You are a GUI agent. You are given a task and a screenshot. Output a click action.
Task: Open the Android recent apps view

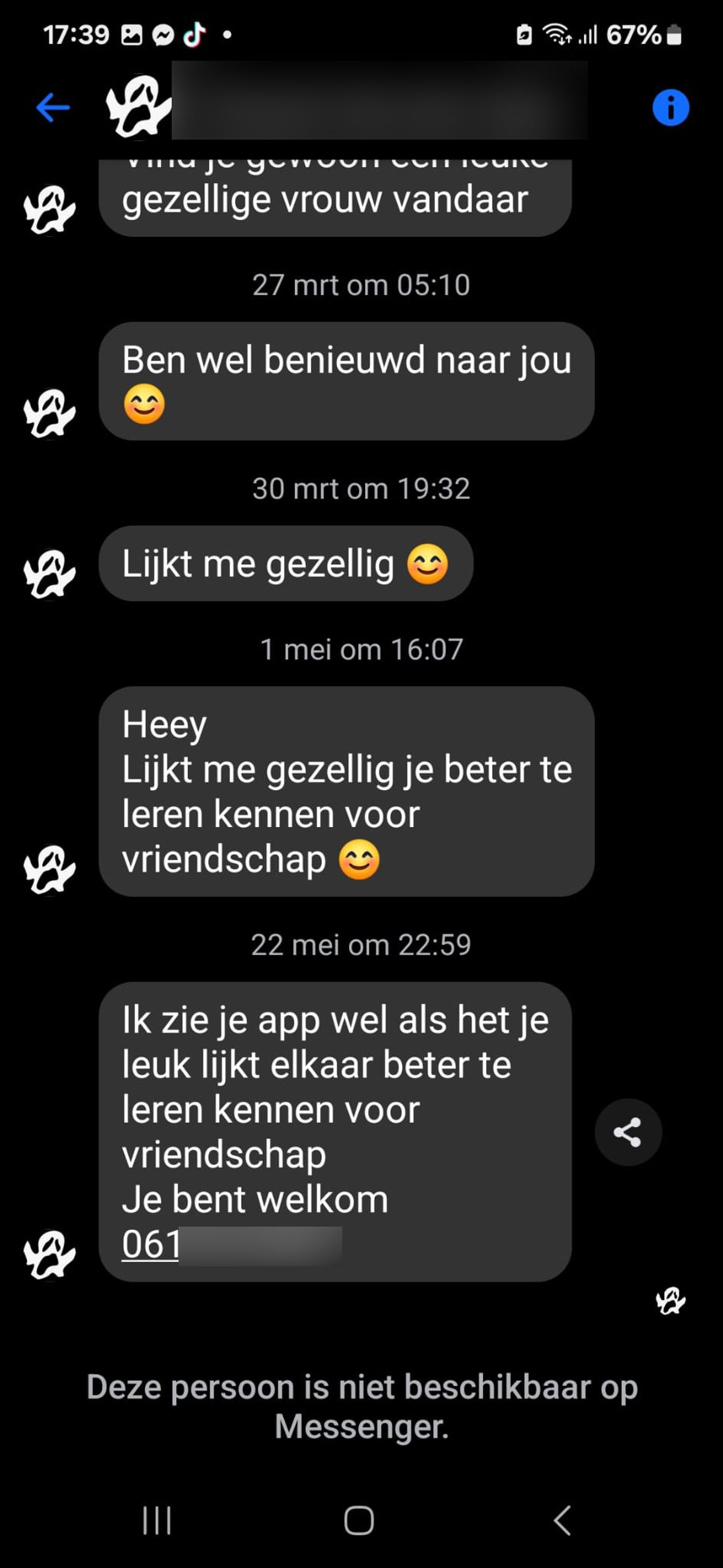(157, 1520)
